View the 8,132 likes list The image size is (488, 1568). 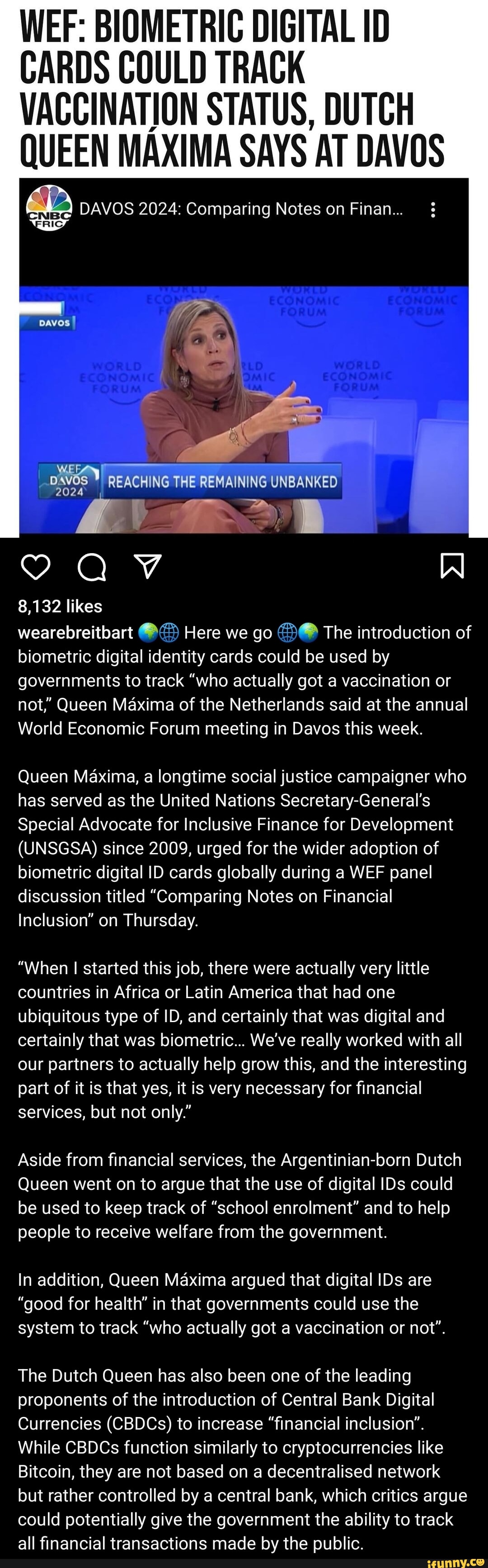(60, 606)
